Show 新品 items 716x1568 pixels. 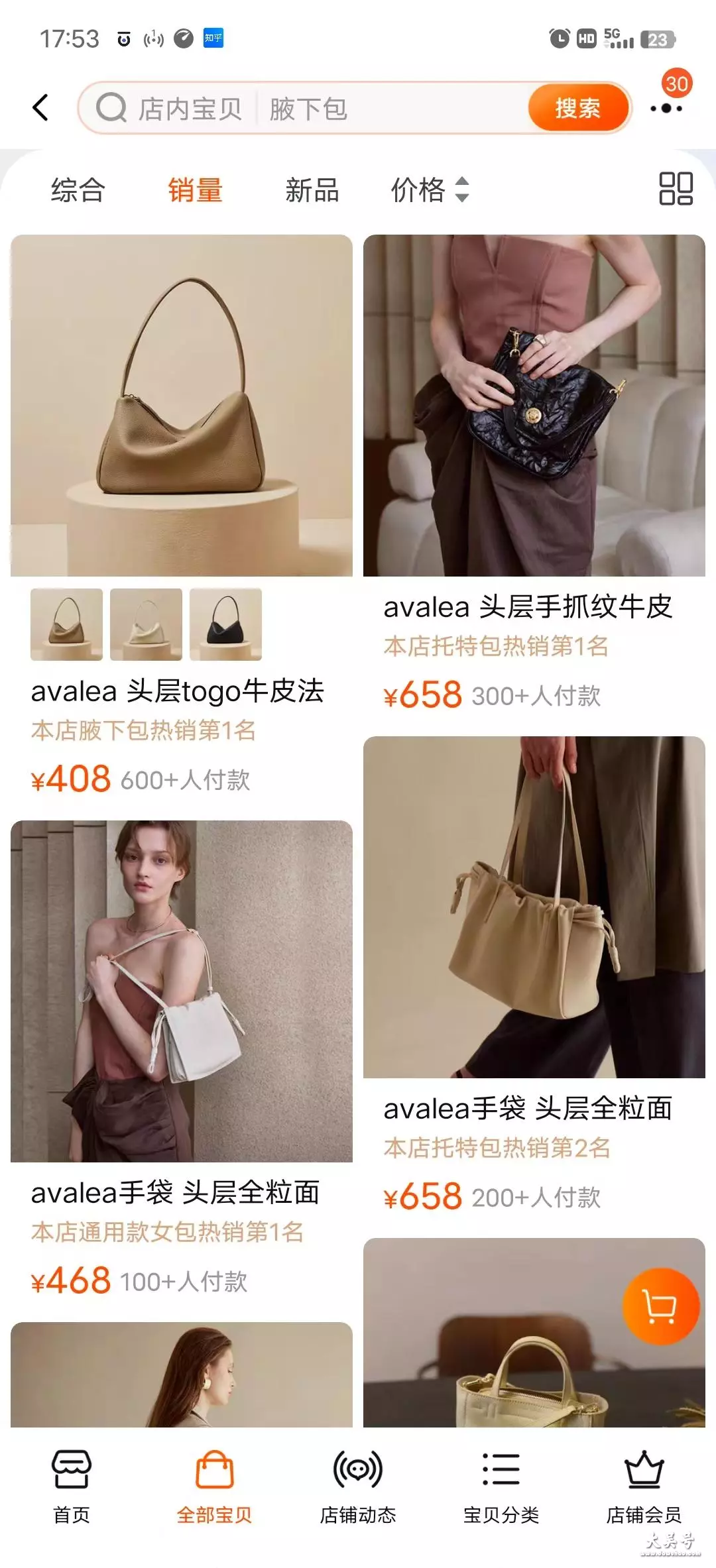tap(312, 190)
